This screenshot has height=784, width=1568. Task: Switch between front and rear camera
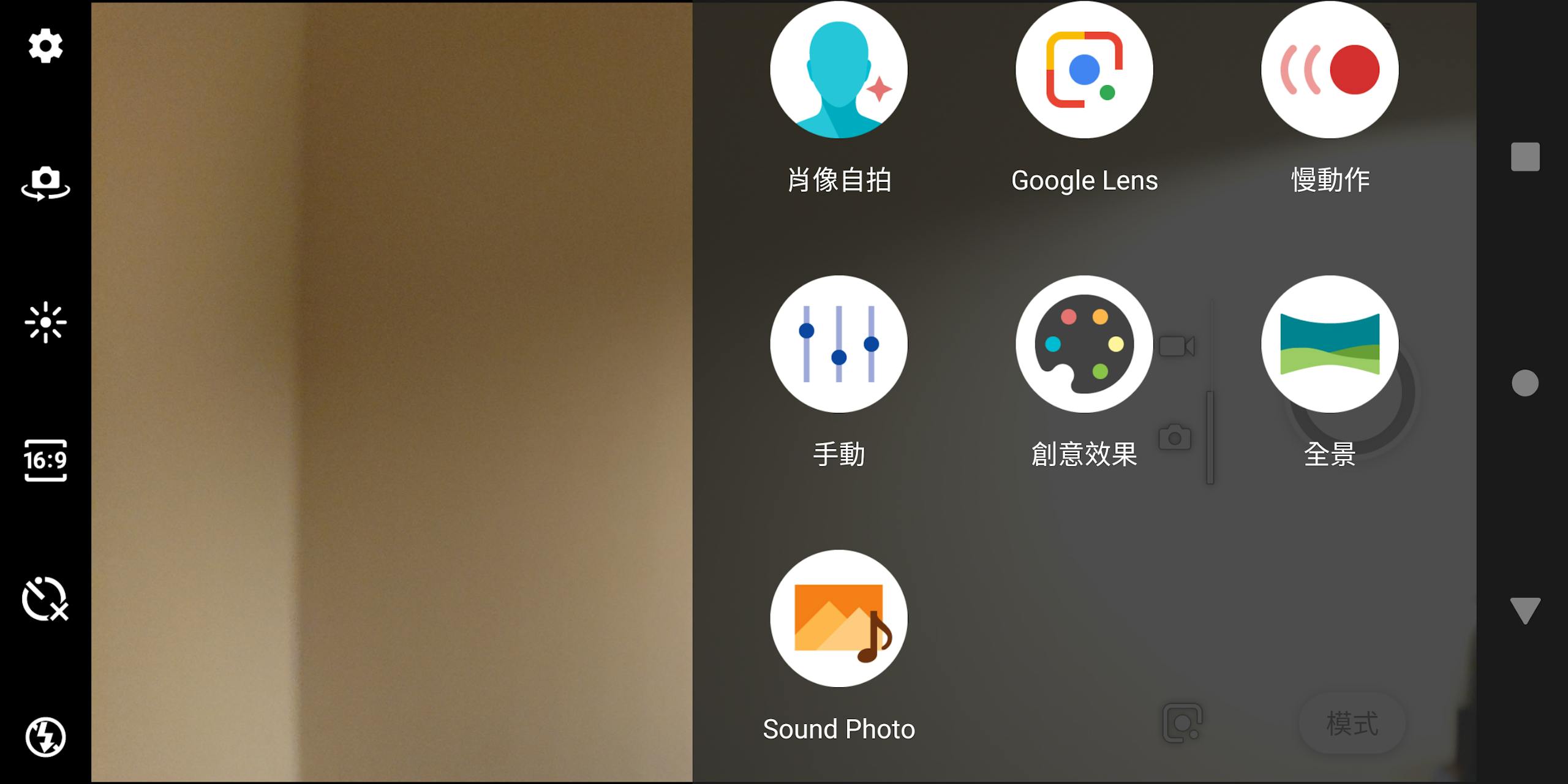(x=45, y=183)
